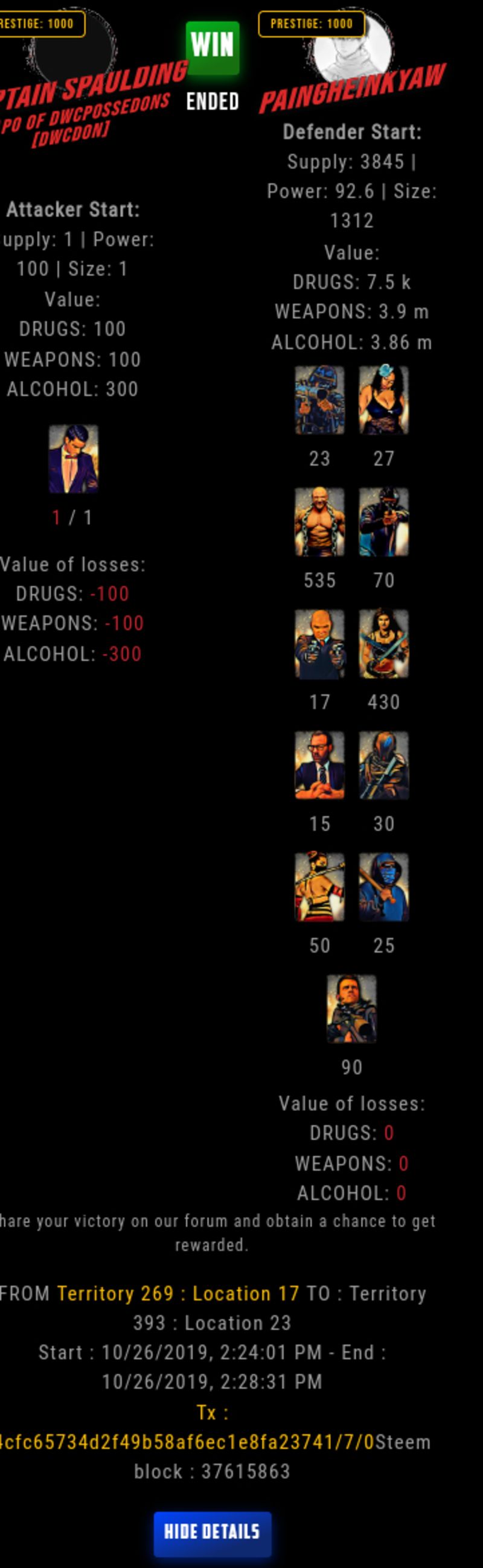Open Territory 269 : Location 17 link

(178, 1293)
